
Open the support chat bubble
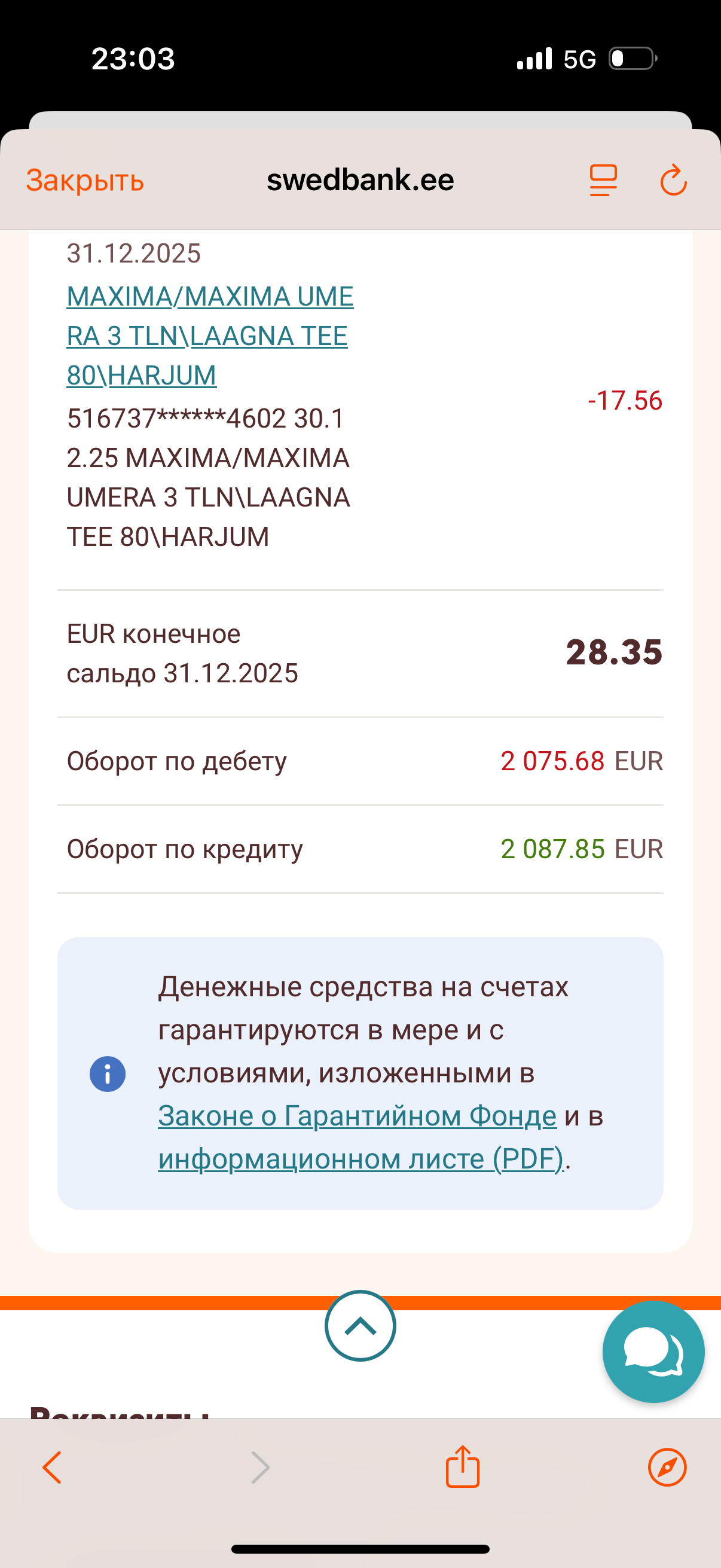pyautogui.click(x=653, y=1352)
